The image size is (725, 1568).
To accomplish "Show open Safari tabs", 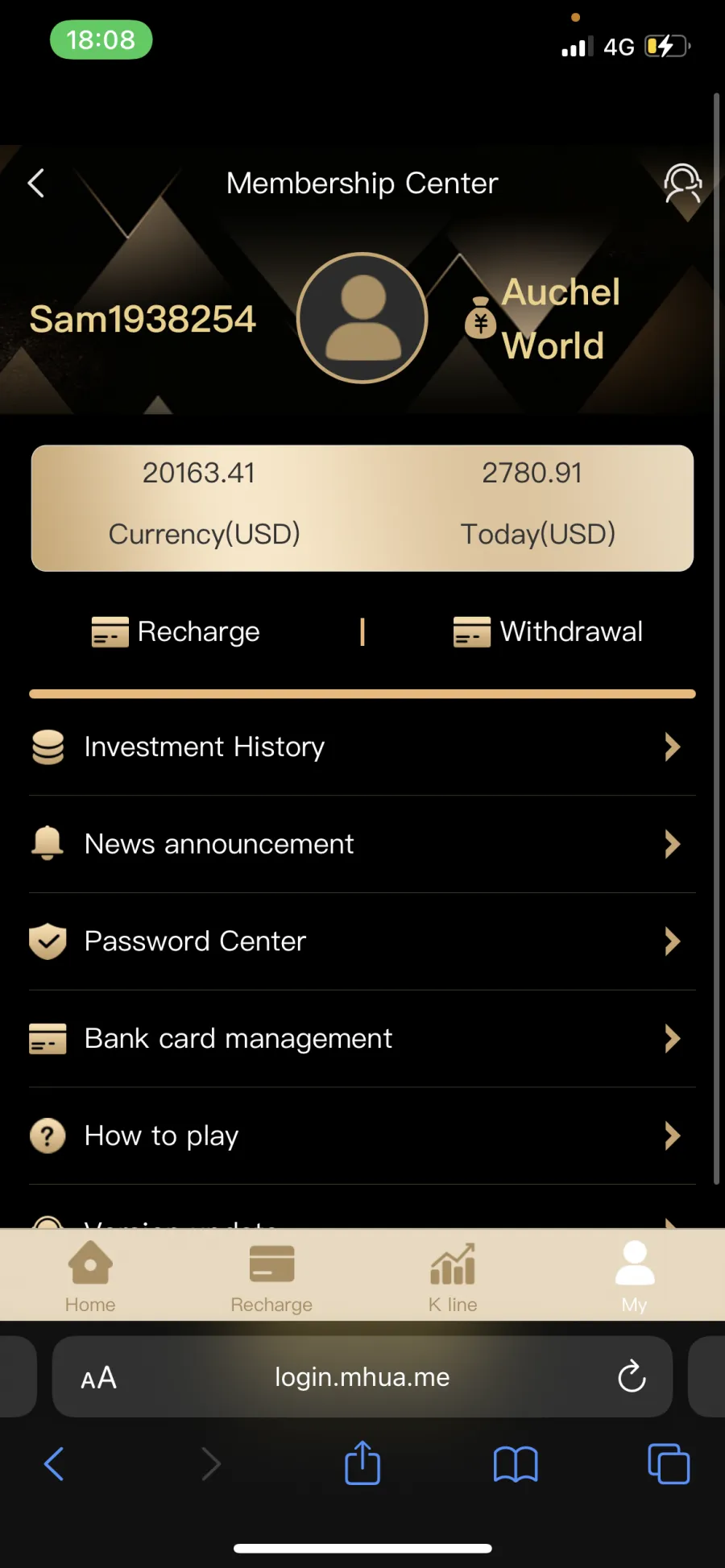I will (669, 1464).
